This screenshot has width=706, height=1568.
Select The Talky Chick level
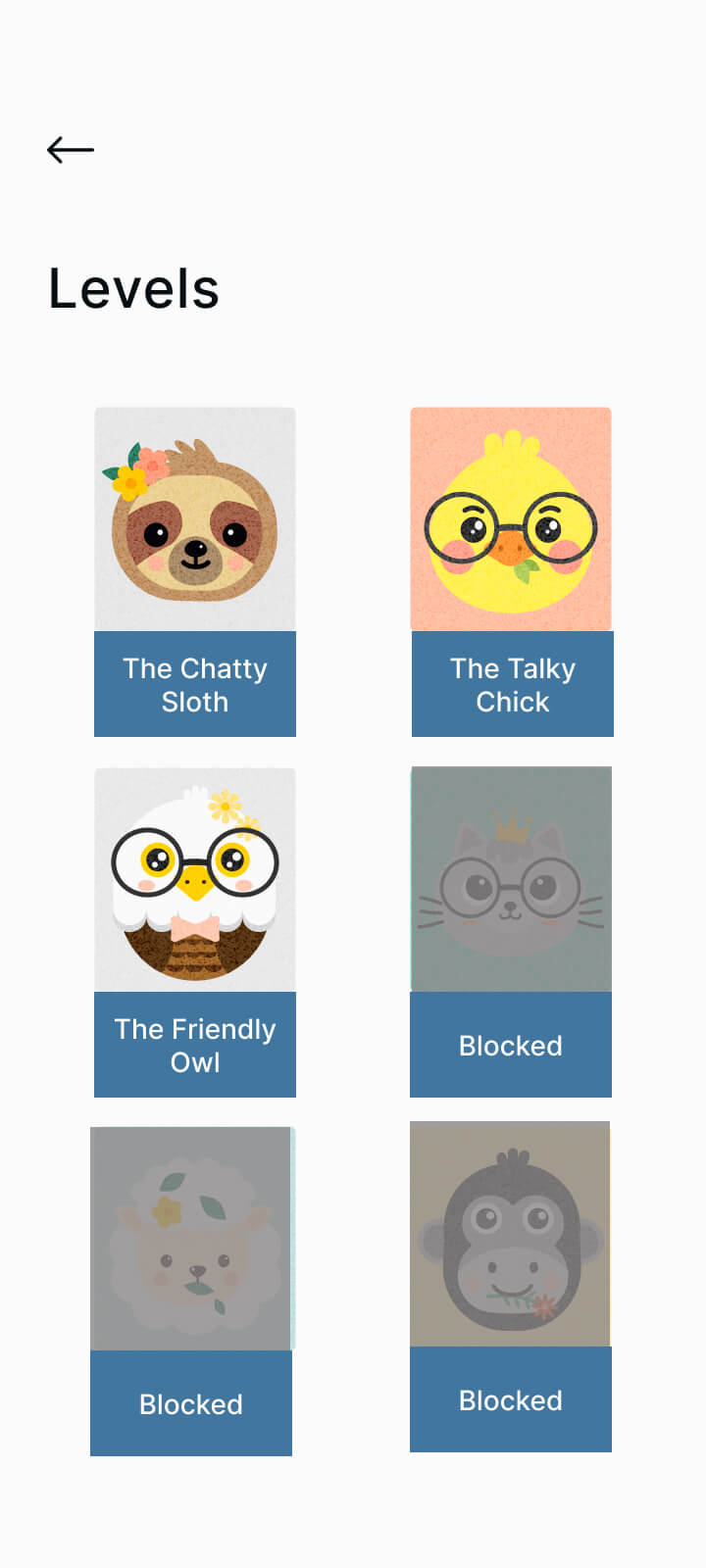pos(512,571)
